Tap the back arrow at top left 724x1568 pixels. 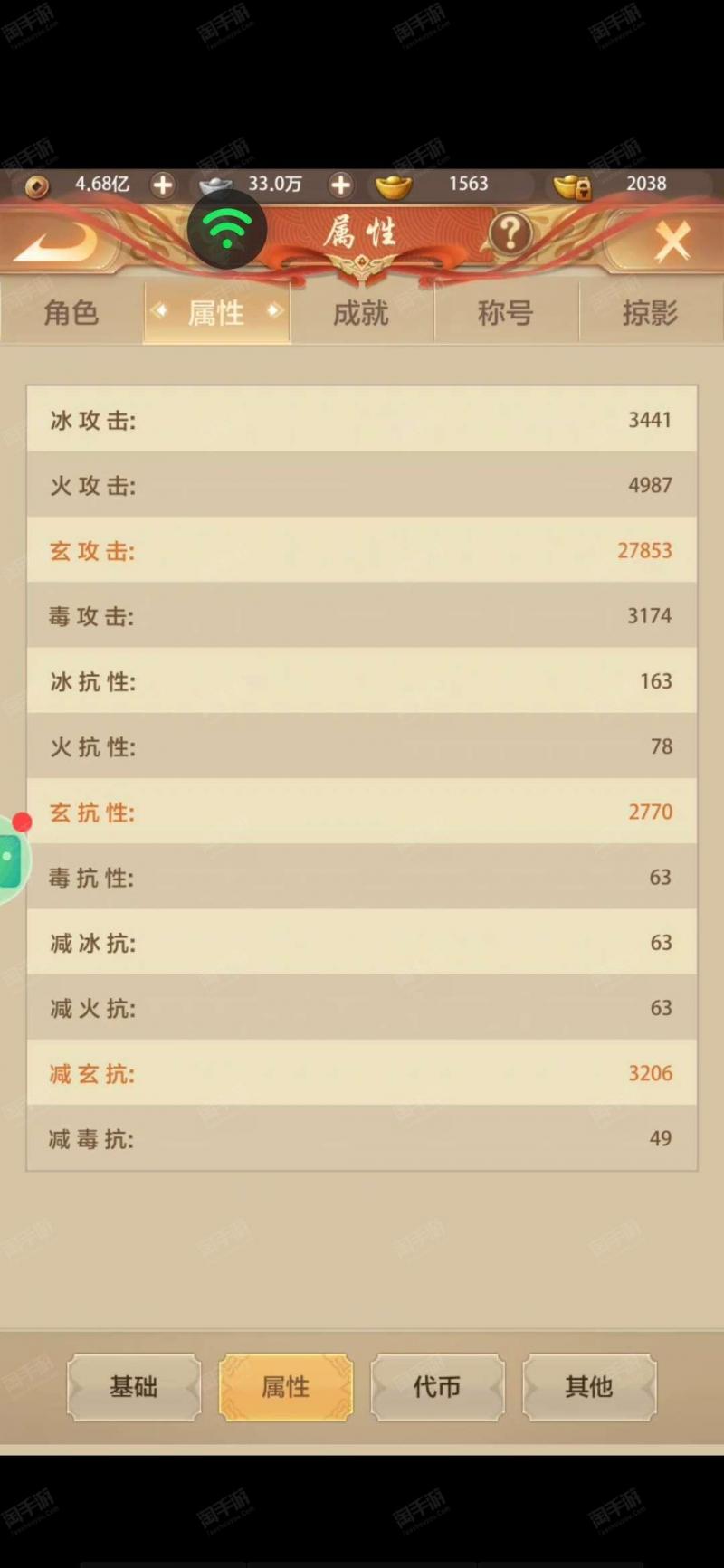tap(56, 242)
